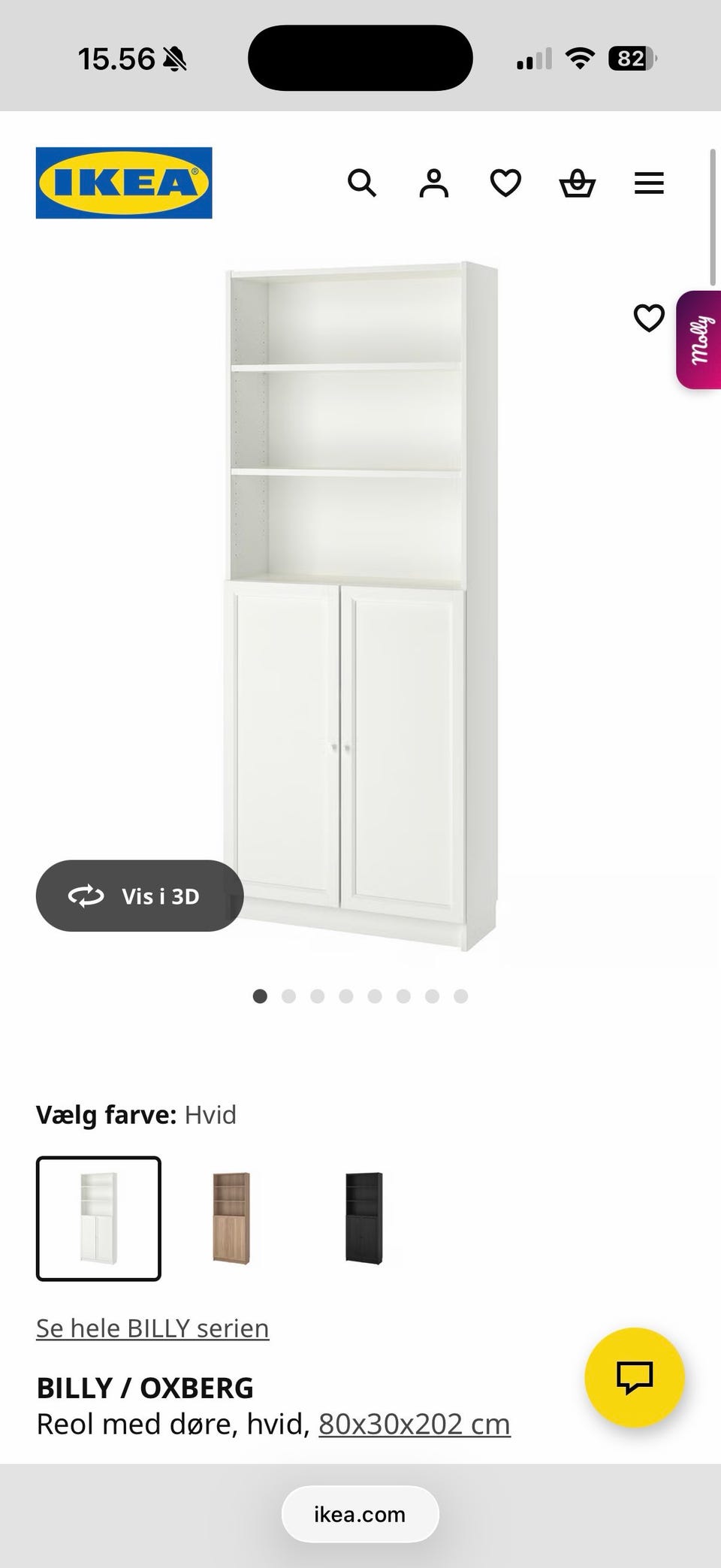
Task: Open dimensions via the 80x30x202 cm link
Action: 414,1422
